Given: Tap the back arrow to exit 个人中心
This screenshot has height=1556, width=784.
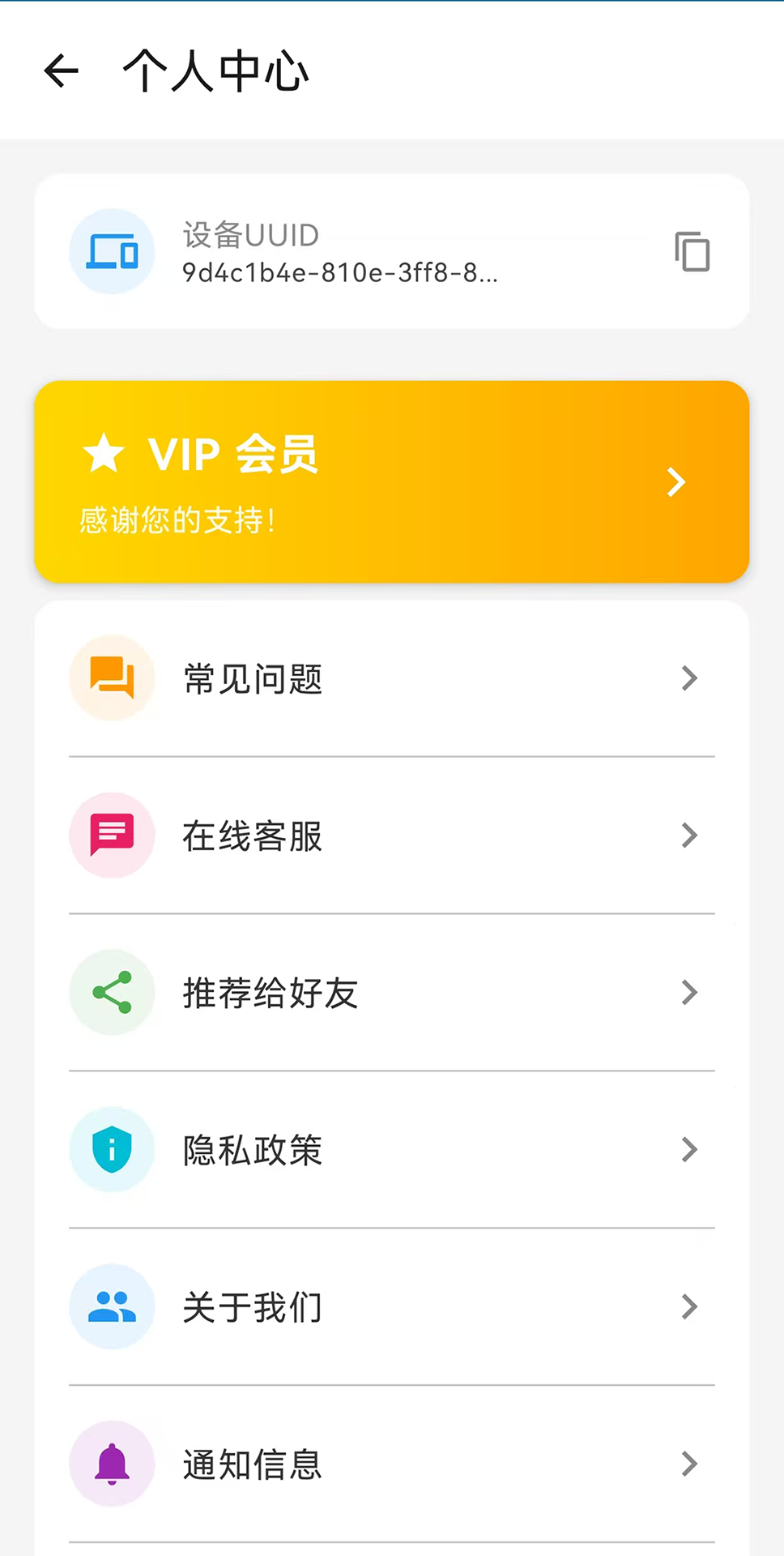Looking at the screenshot, I should coord(61,71).
